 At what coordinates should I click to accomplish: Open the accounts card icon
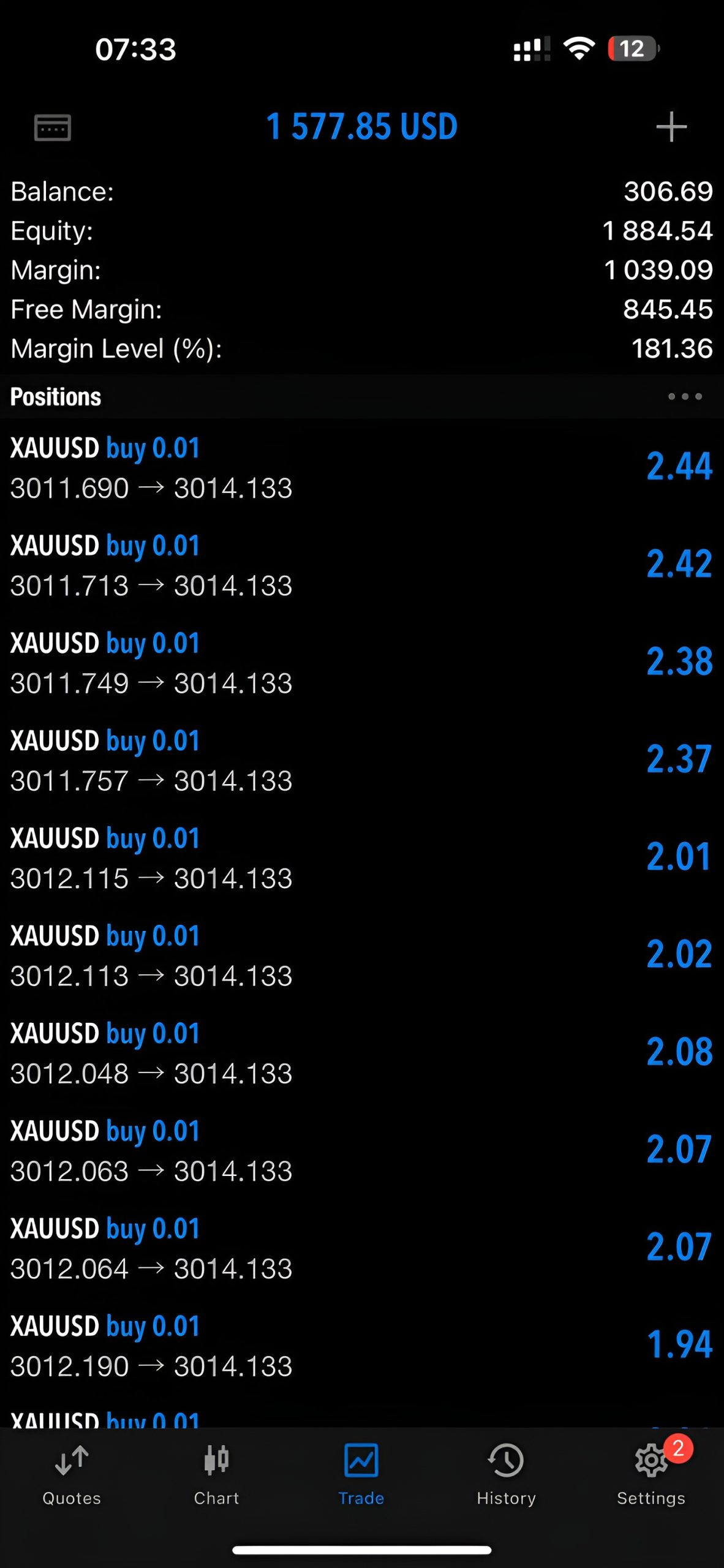[x=53, y=127]
